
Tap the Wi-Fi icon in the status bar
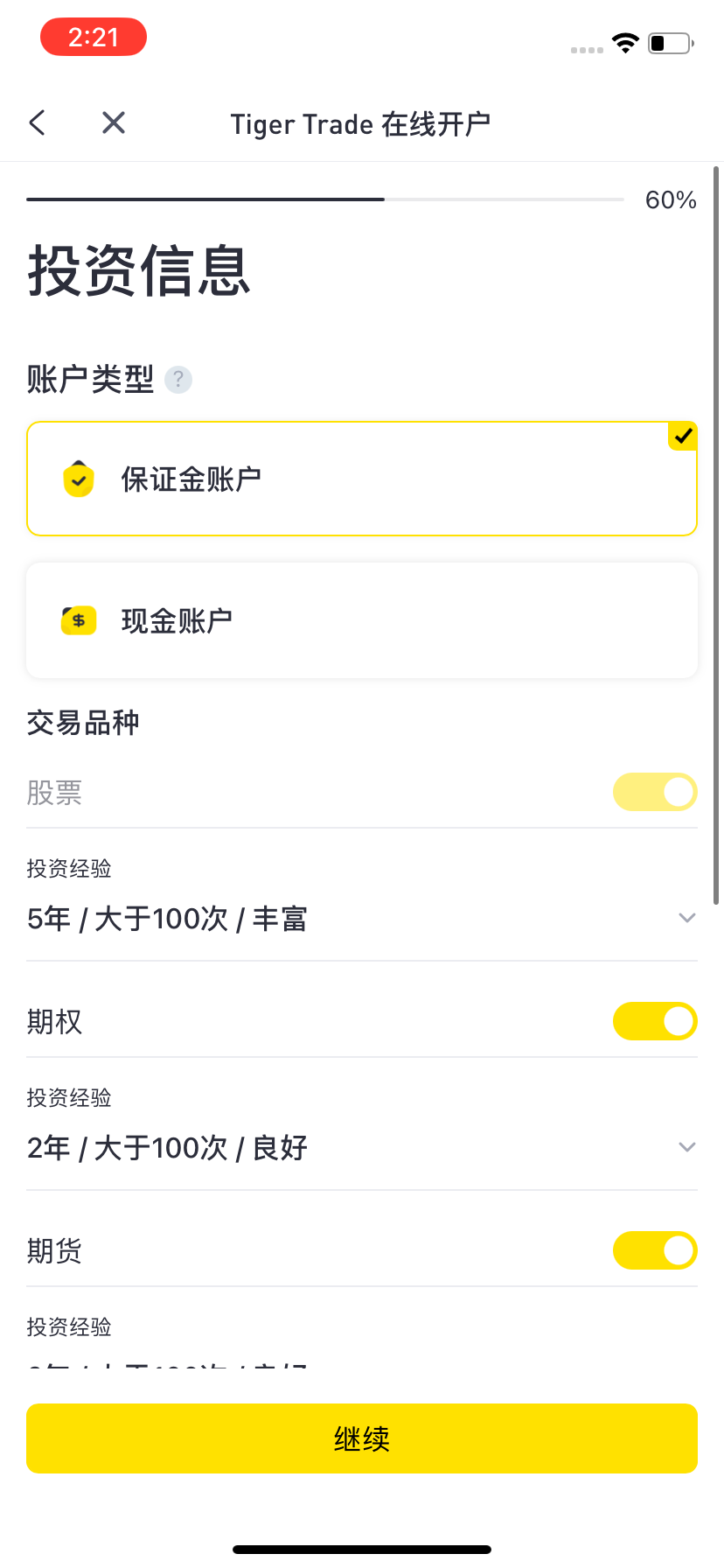click(624, 42)
